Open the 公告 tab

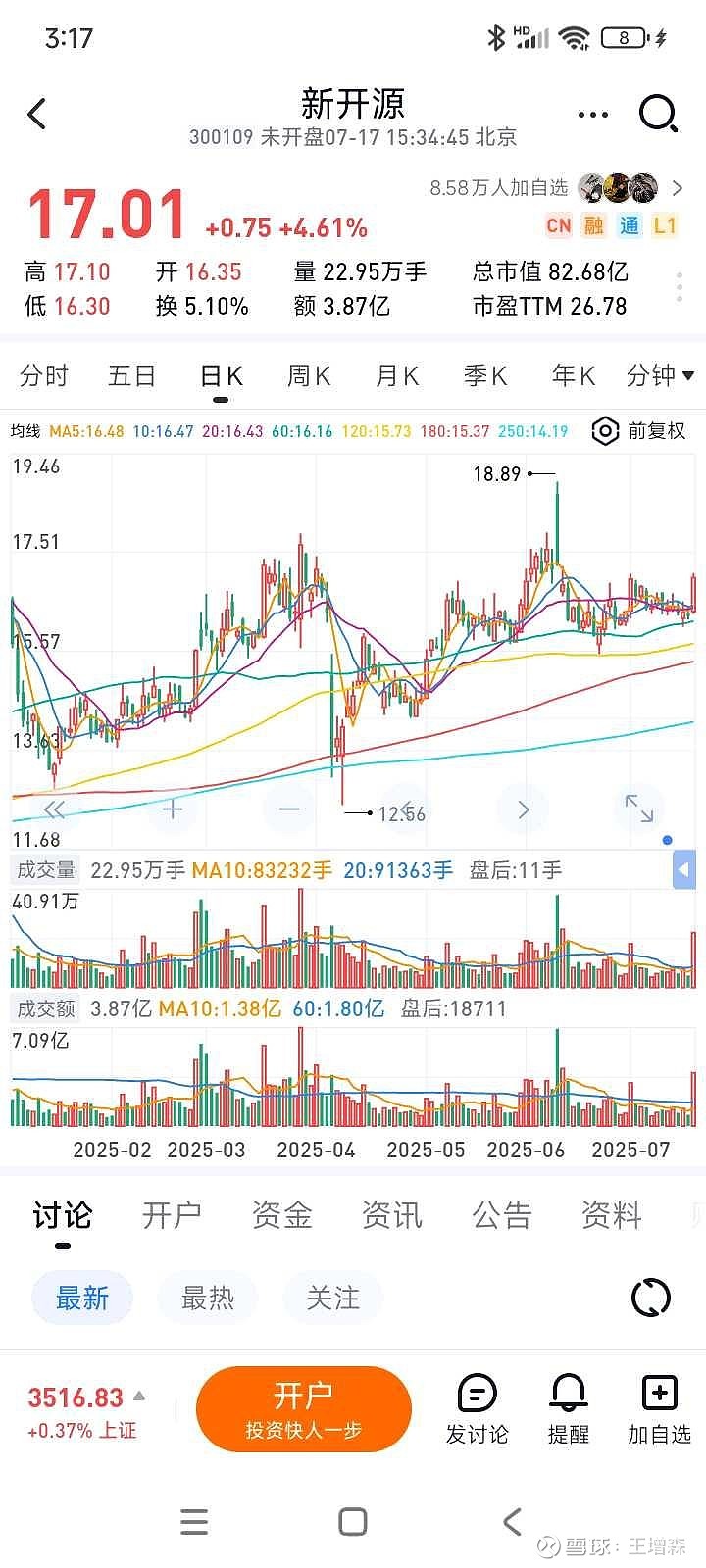click(501, 1215)
